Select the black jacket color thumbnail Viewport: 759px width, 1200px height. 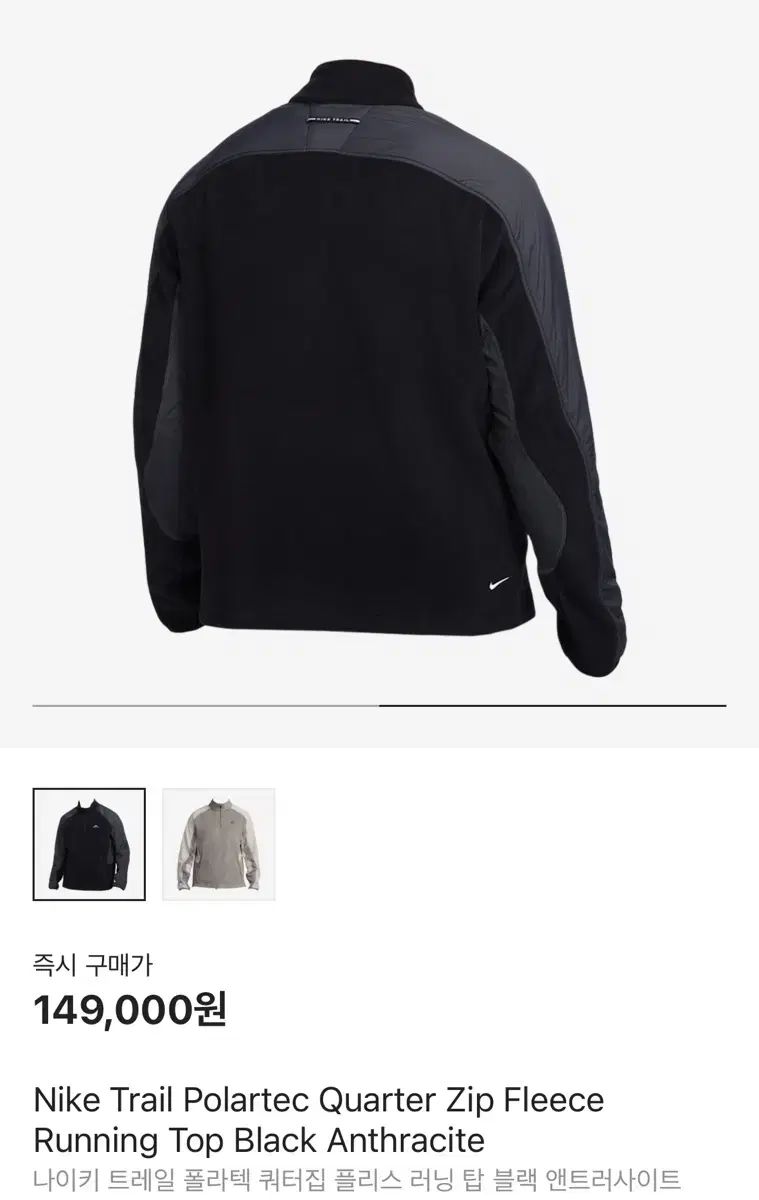89,844
